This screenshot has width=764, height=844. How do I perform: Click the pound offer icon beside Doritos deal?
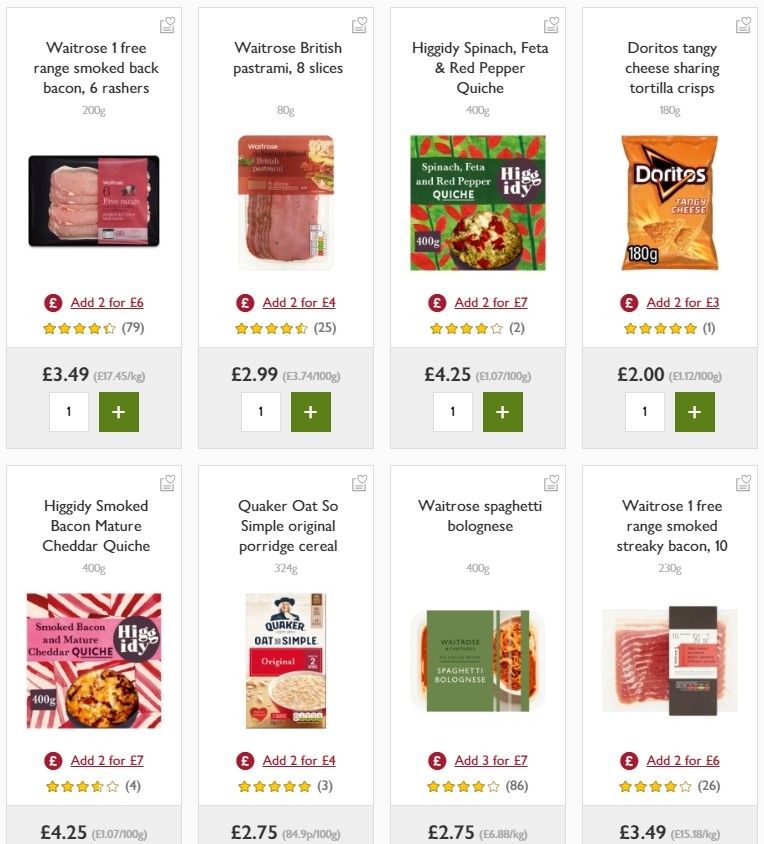(629, 302)
